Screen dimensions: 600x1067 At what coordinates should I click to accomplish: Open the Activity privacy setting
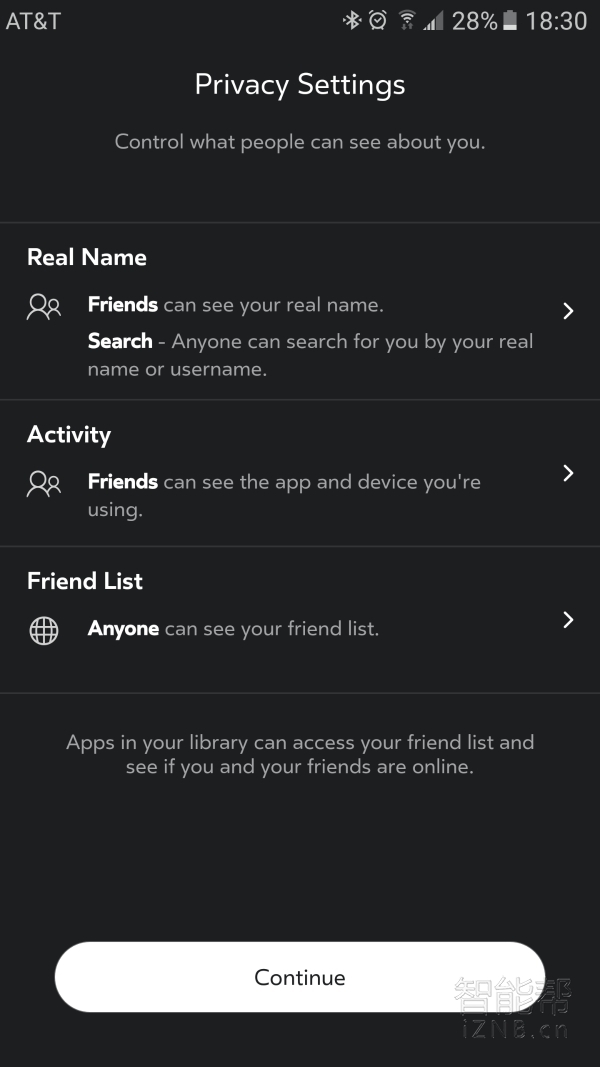pos(300,473)
